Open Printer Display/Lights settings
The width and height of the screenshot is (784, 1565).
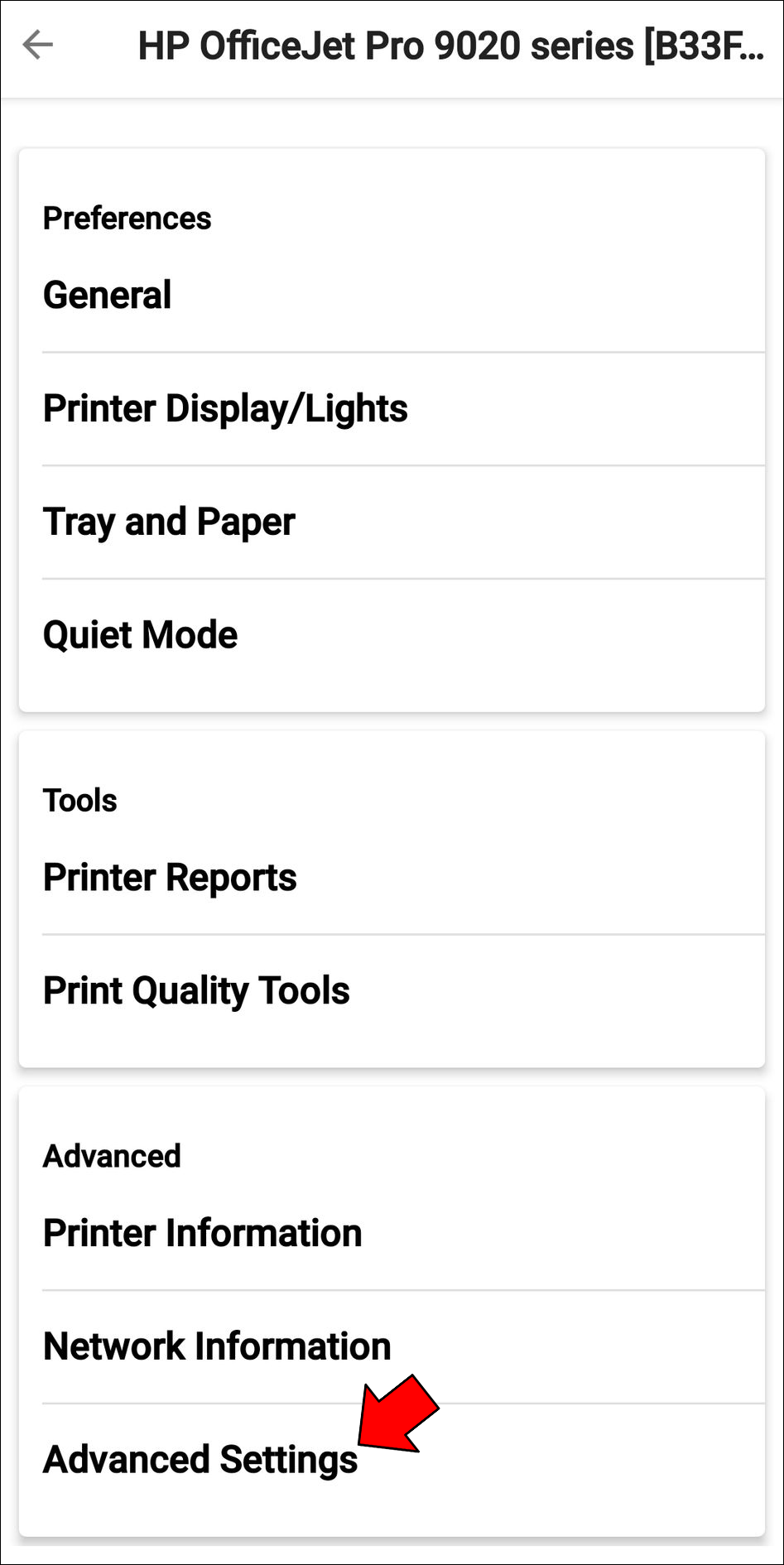[x=225, y=409]
